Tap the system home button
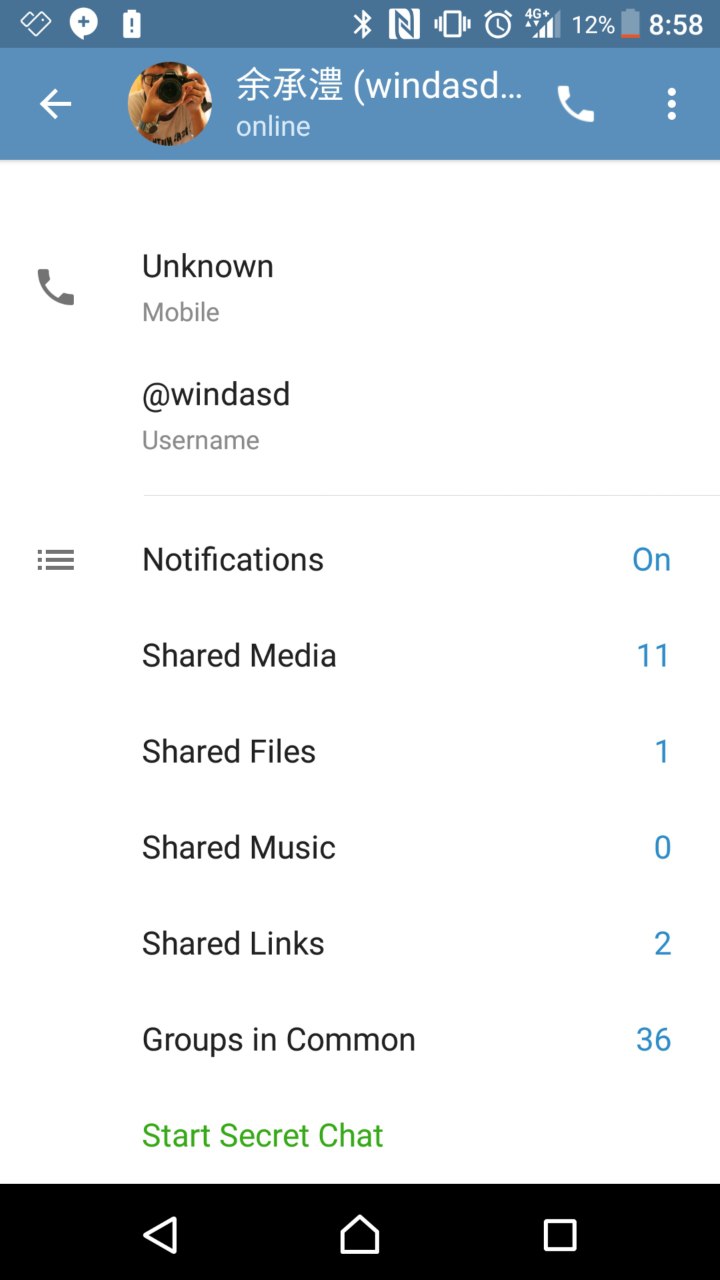720x1280 pixels. click(360, 1234)
